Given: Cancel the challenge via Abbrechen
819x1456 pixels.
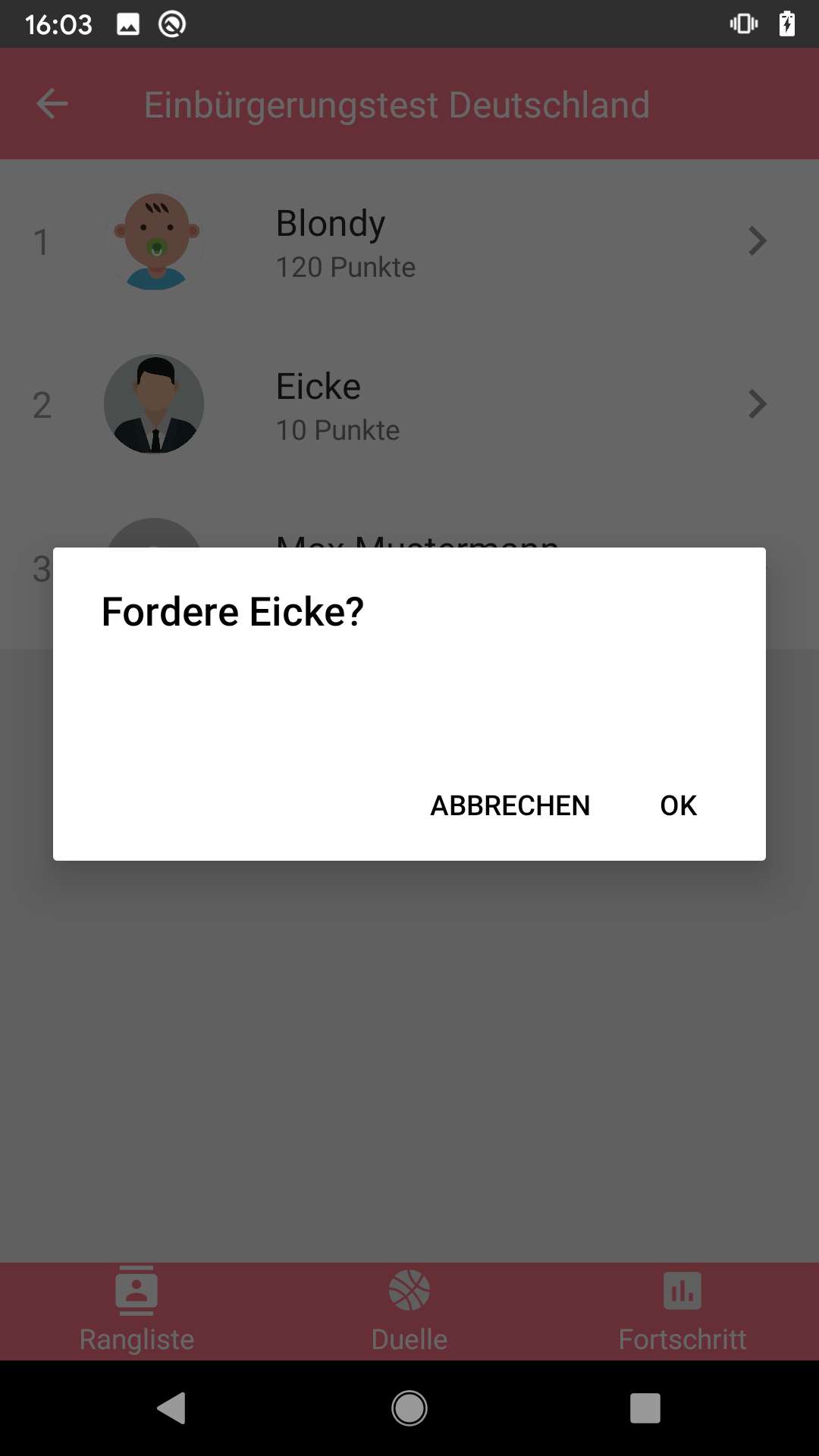Looking at the screenshot, I should 510,805.
